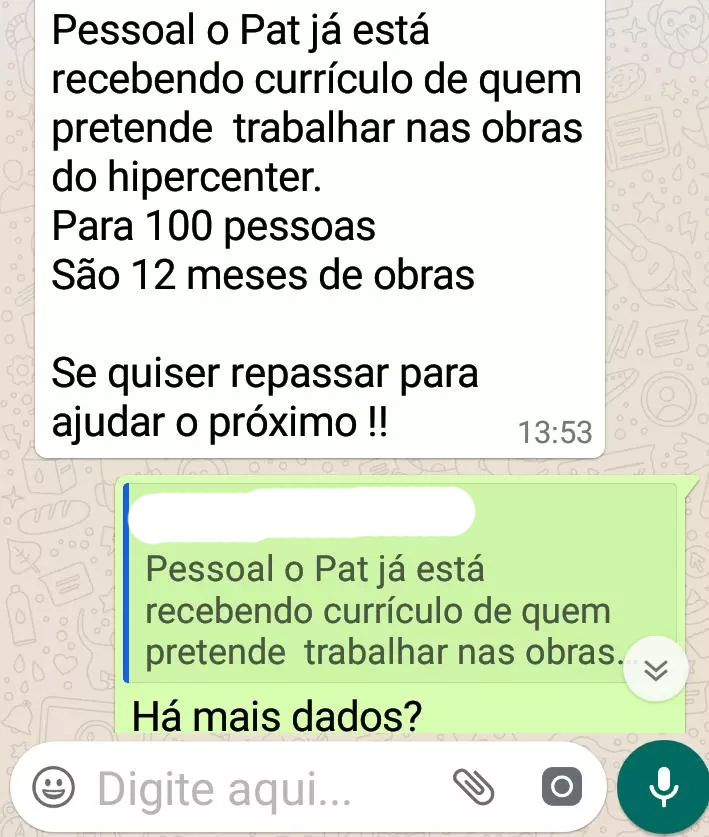This screenshot has height=837, width=709.
Task: Open the camera from the message bar
Action: [561, 789]
